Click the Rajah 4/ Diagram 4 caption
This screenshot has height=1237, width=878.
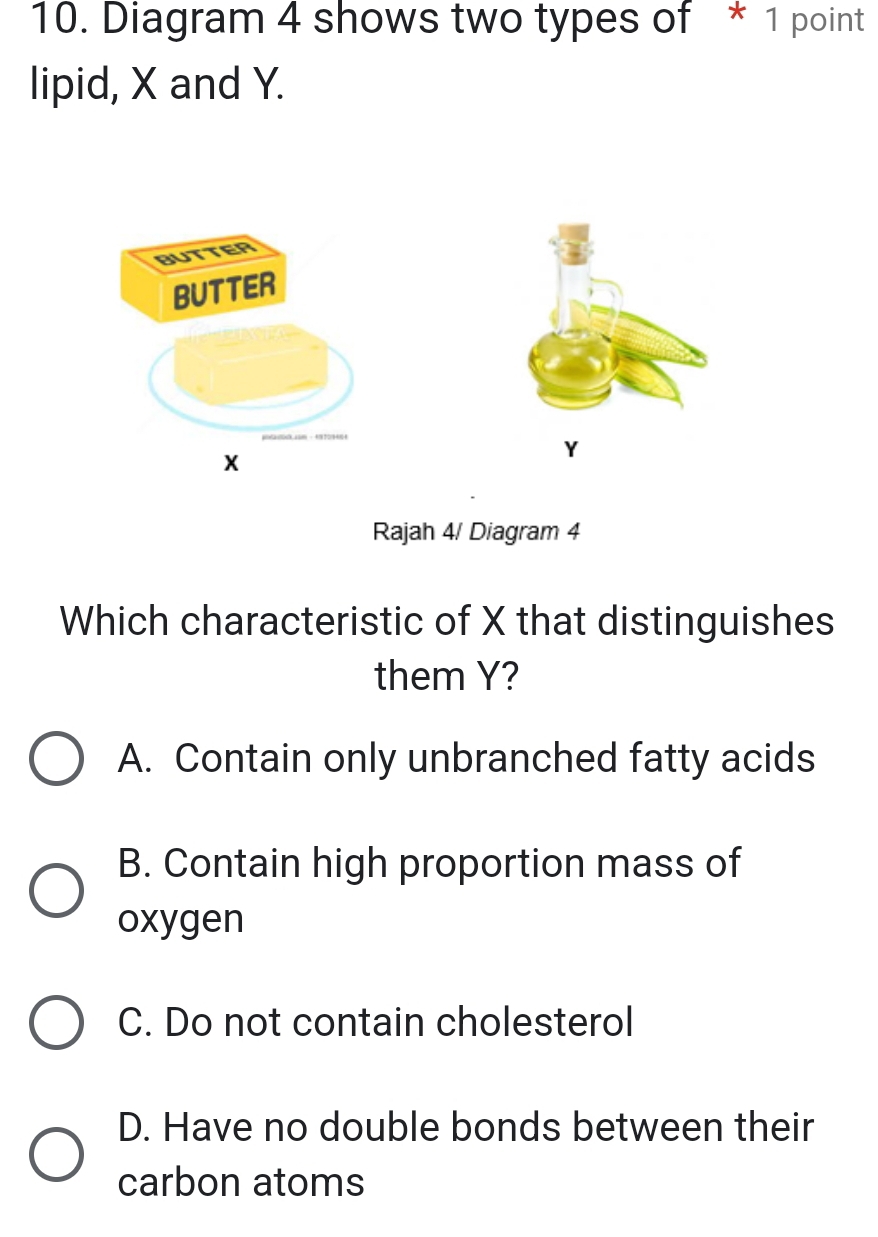pyautogui.click(x=476, y=530)
